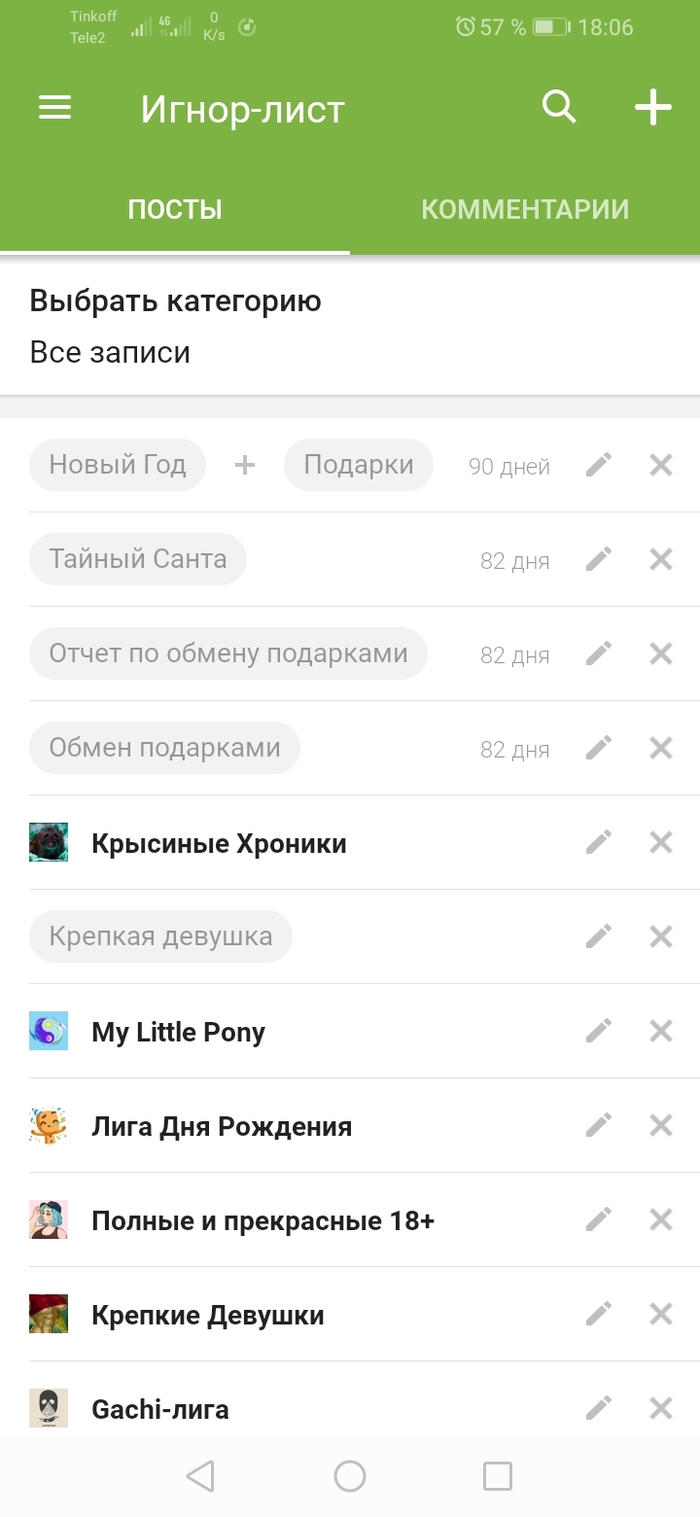Open the Лига Дня Рождения community

pos(221,1126)
